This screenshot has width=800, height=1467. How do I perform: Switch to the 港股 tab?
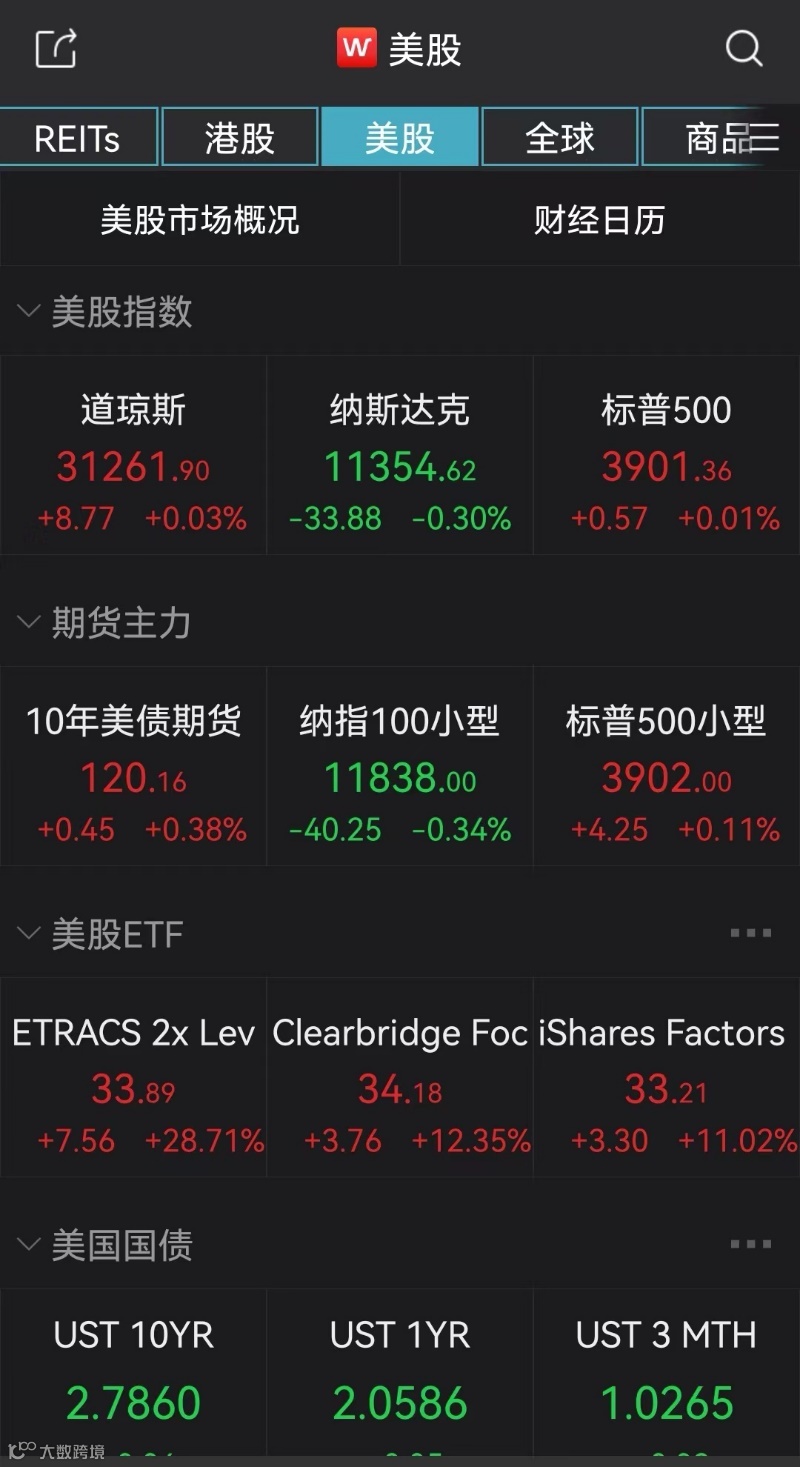240,138
